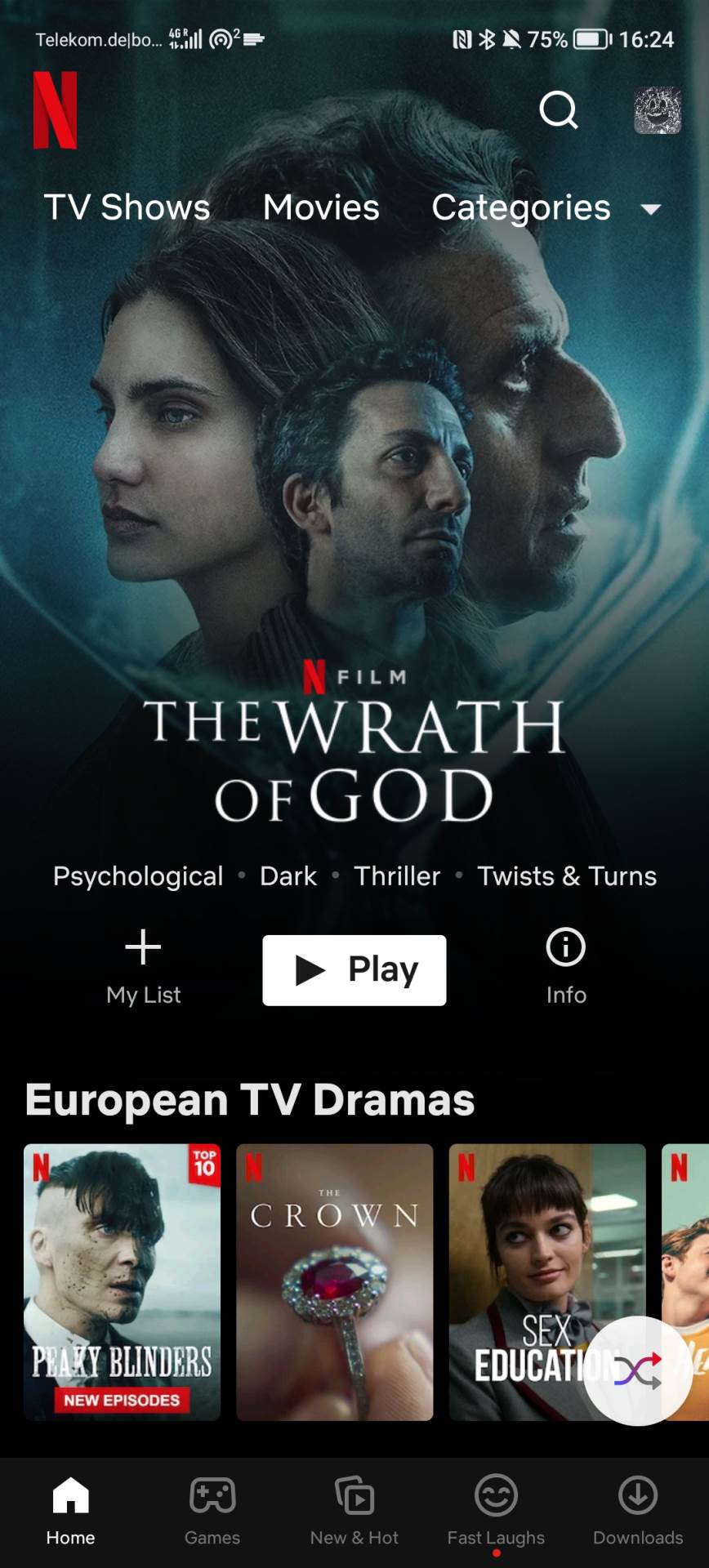This screenshot has width=709, height=1568.
Task: Go to the Home tab
Action: pyautogui.click(x=71, y=1511)
